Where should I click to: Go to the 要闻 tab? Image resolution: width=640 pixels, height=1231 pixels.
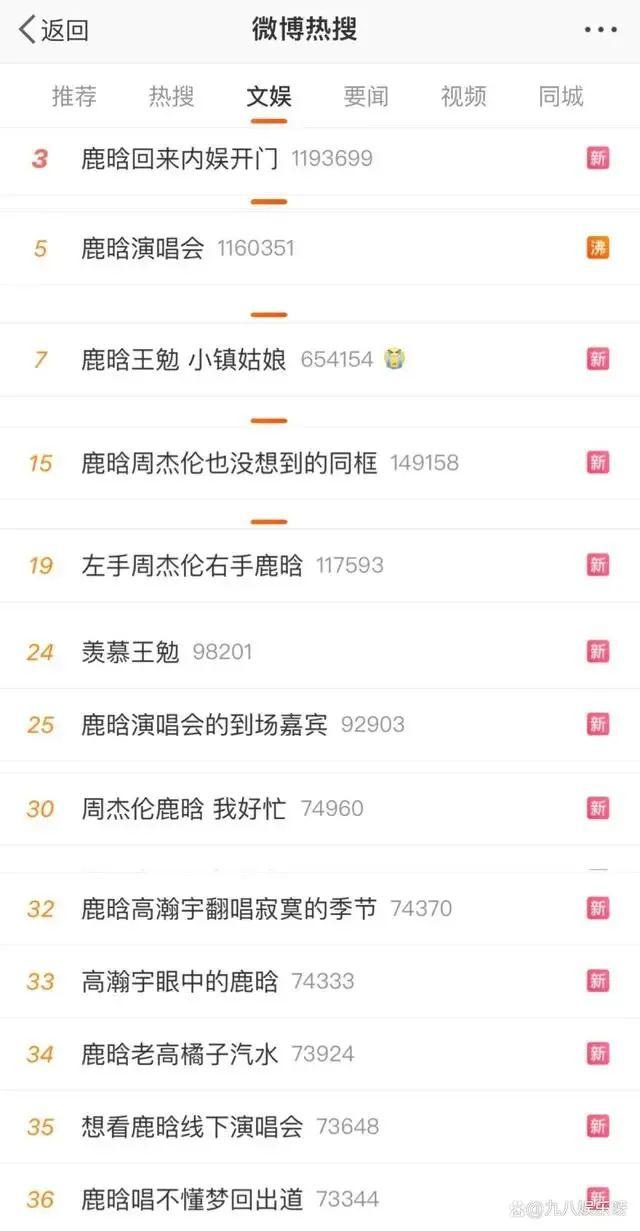click(366, 96)
